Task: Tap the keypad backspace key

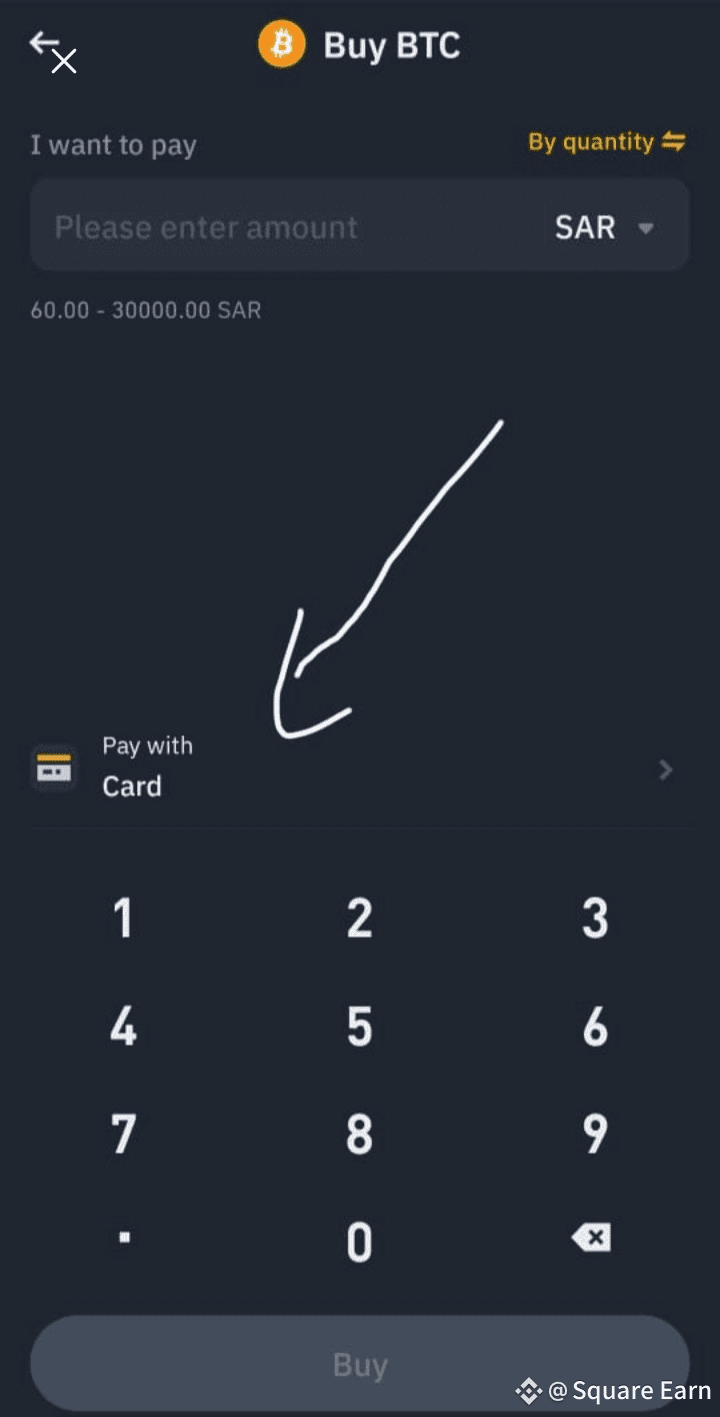Action: pos(591,1238)
